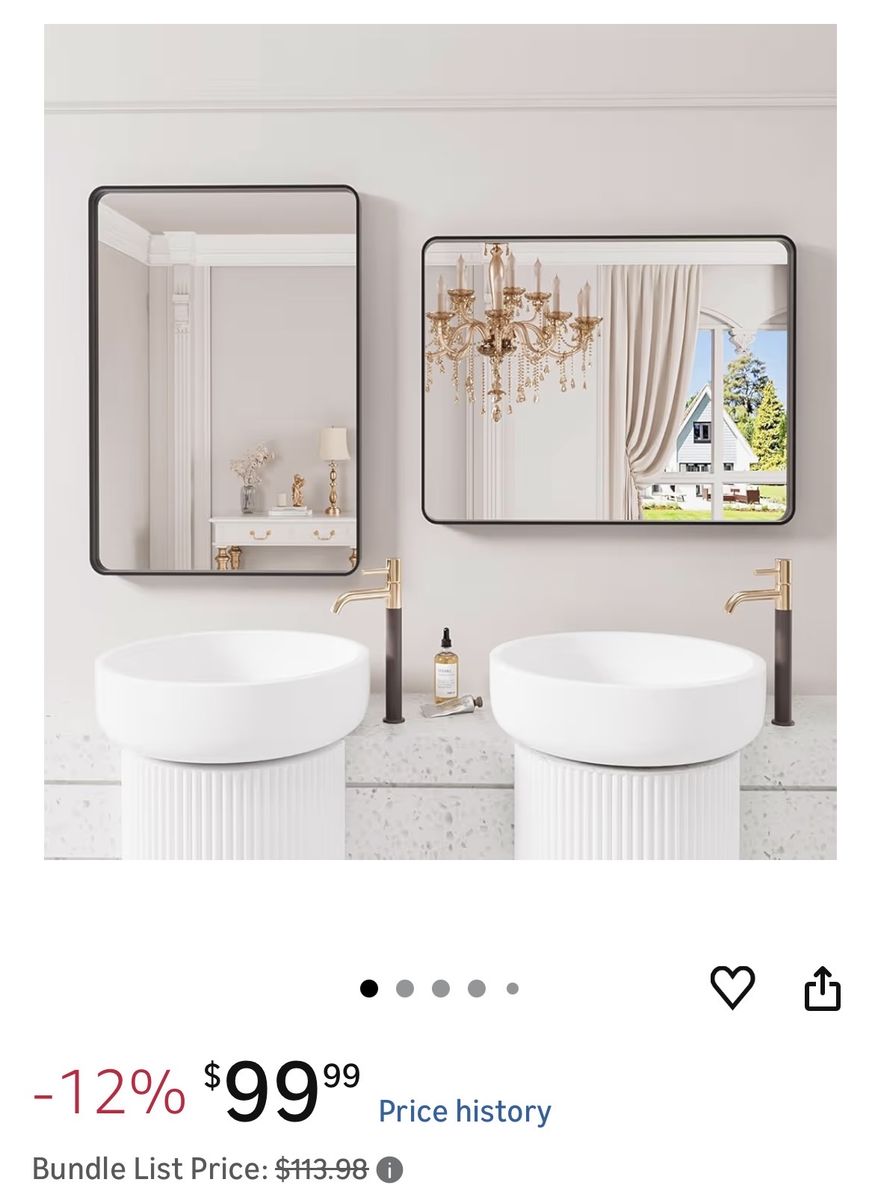Jump to the second image dot
The image size is (881, 1200).
point(405,988)
